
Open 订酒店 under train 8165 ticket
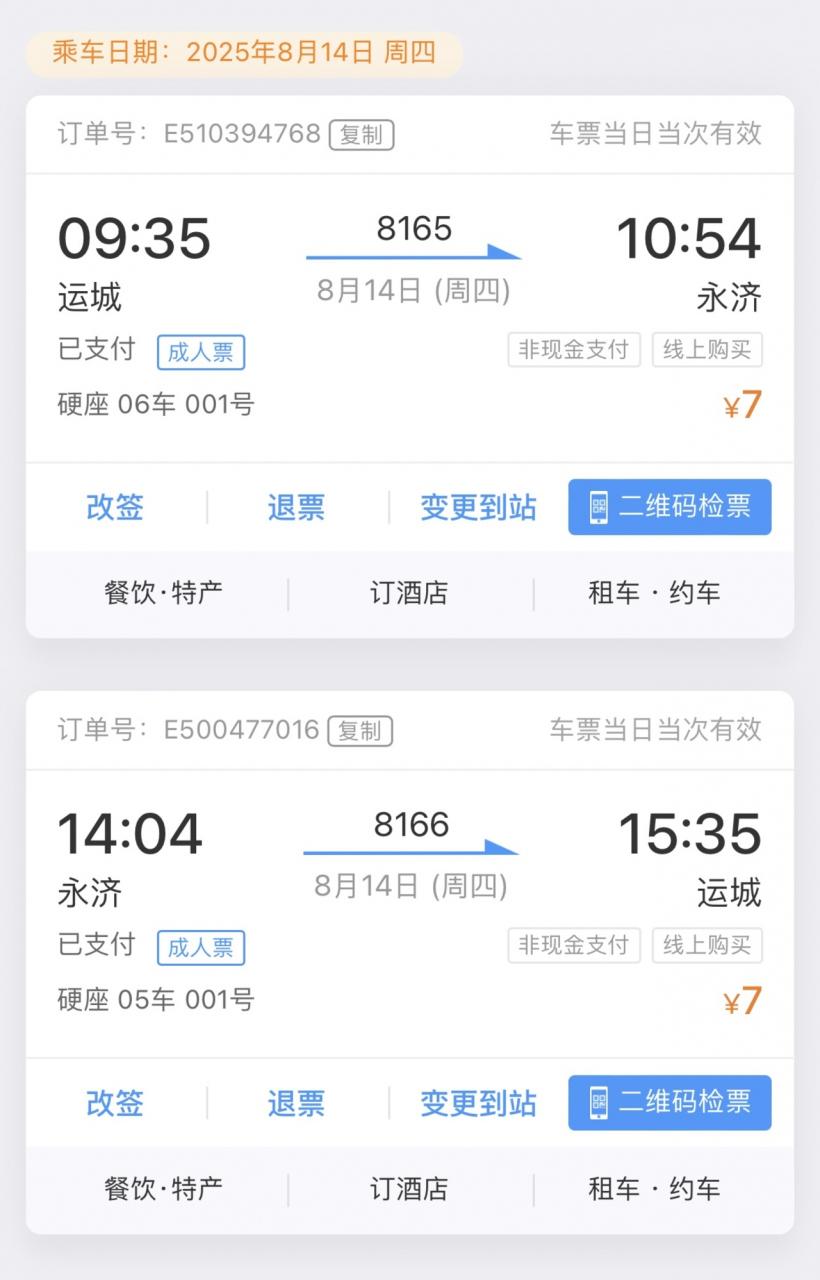click(409, 593)
